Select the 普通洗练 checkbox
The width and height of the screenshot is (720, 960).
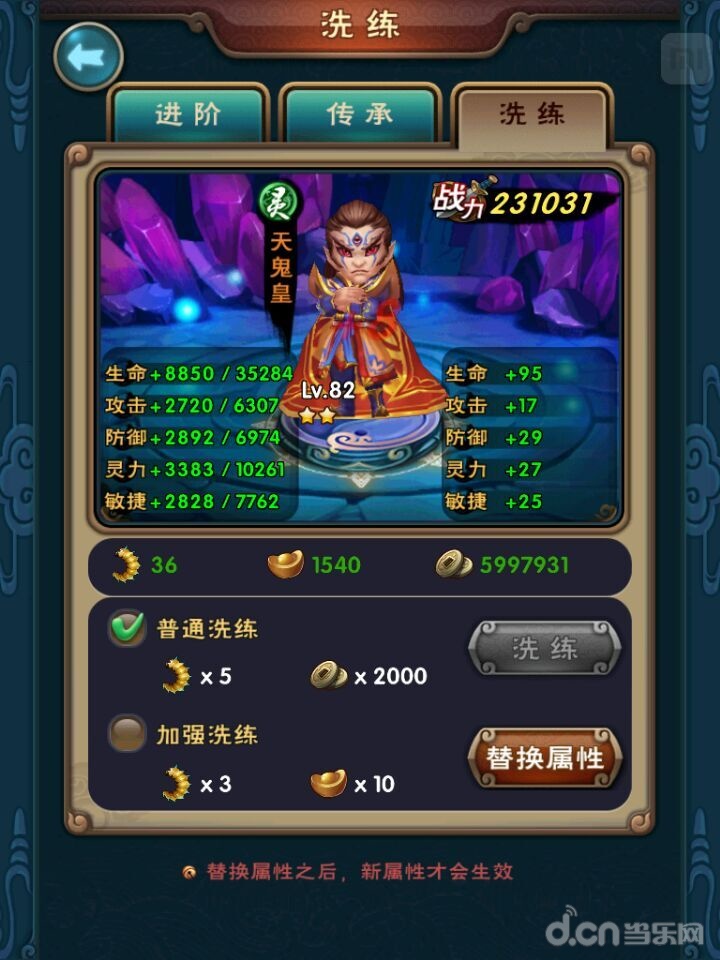(x=127, y=629)
